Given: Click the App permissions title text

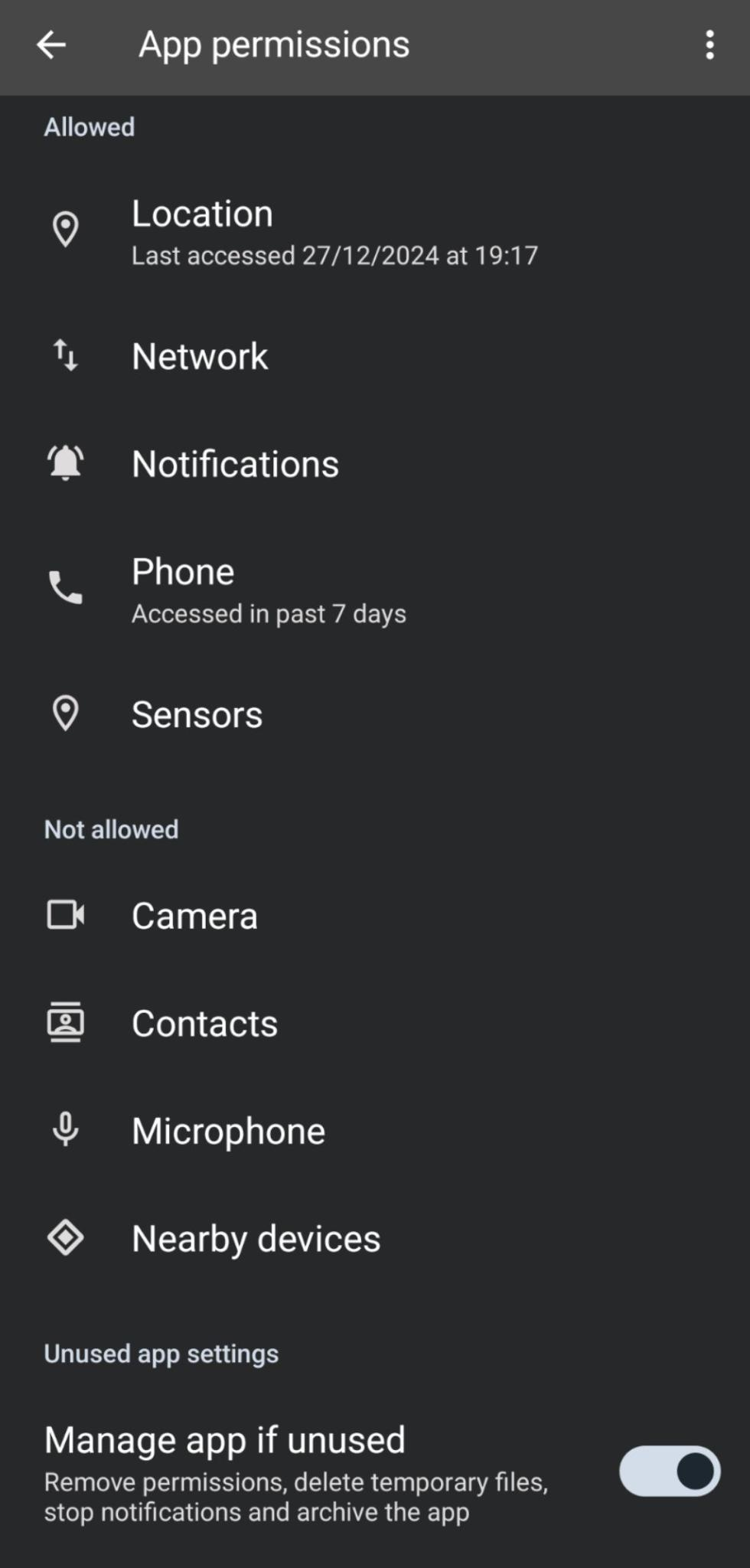Looking at the screenshot, I should point(273,44).
